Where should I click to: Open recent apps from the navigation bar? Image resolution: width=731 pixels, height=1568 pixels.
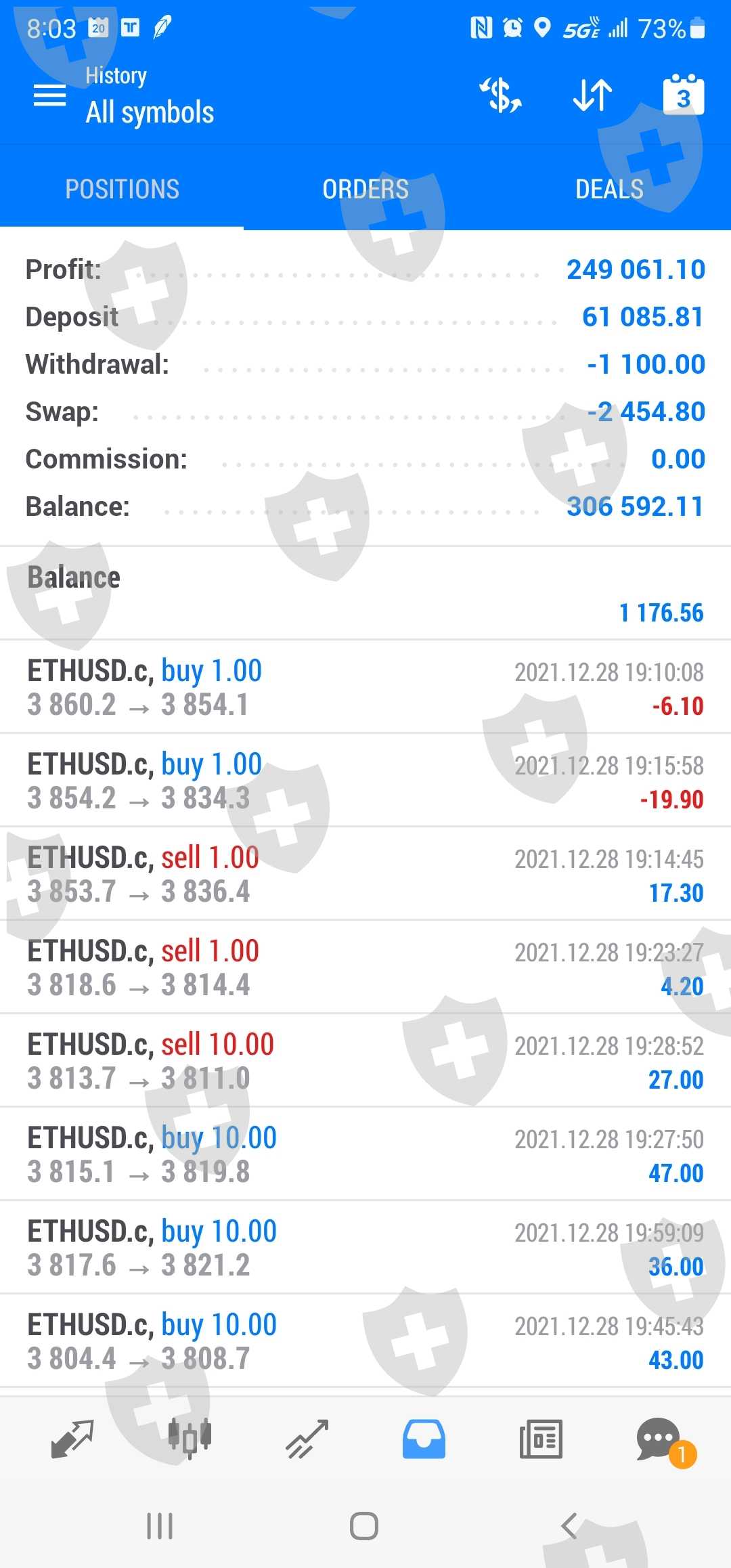(x=160, y=1526)
